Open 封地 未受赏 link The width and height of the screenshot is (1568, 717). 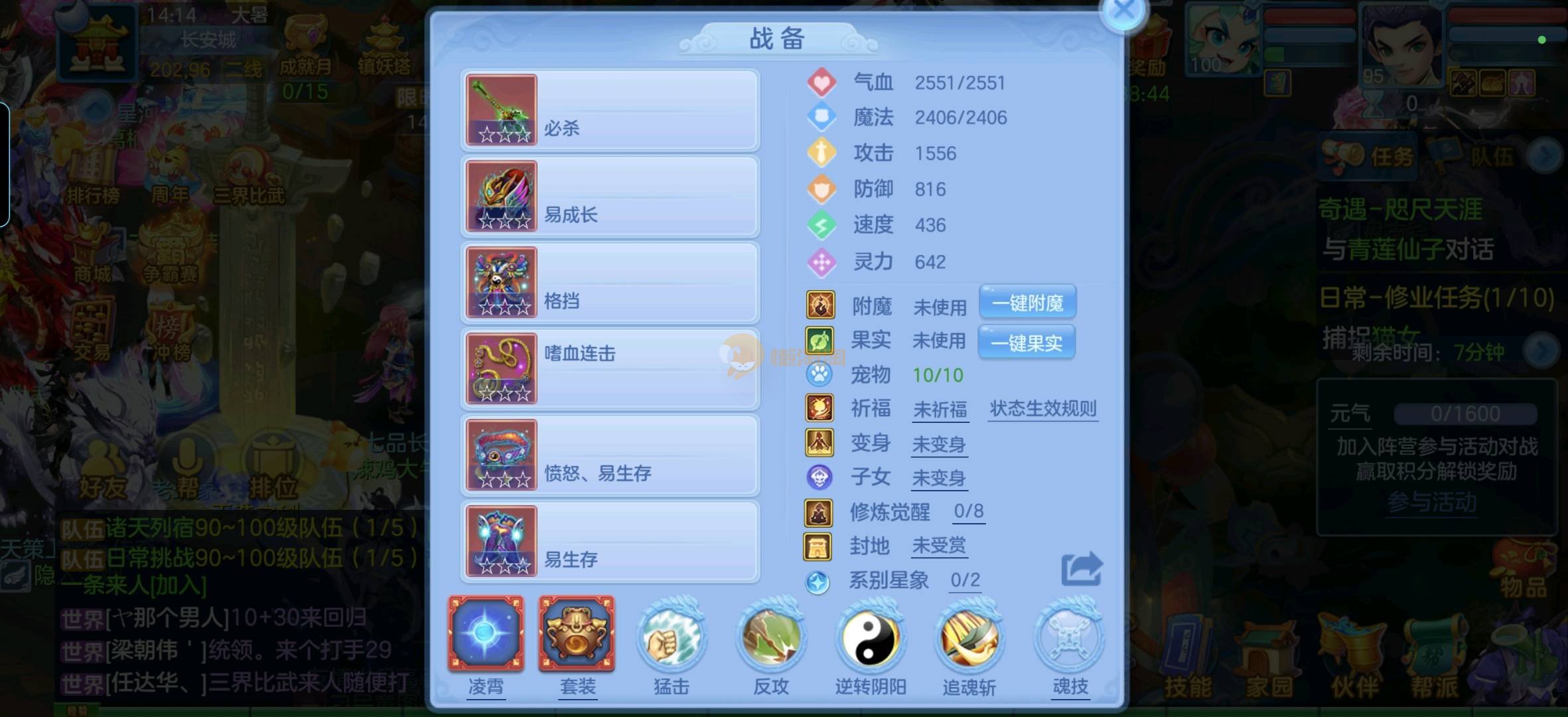[x=938, y=546]
